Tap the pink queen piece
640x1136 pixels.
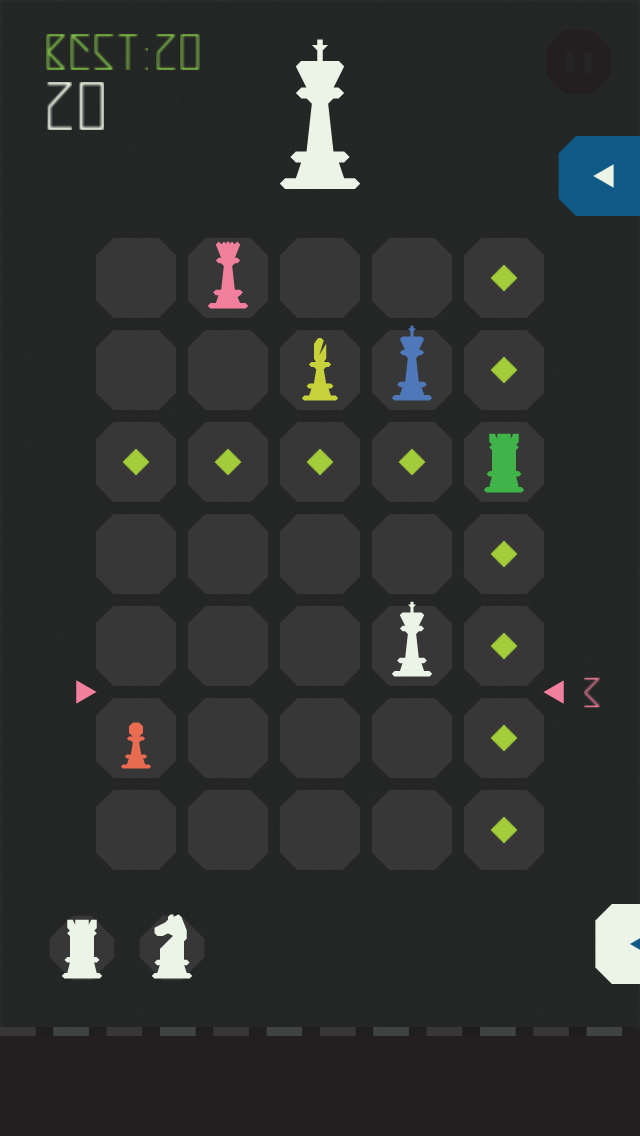click(x=228, y=277)
